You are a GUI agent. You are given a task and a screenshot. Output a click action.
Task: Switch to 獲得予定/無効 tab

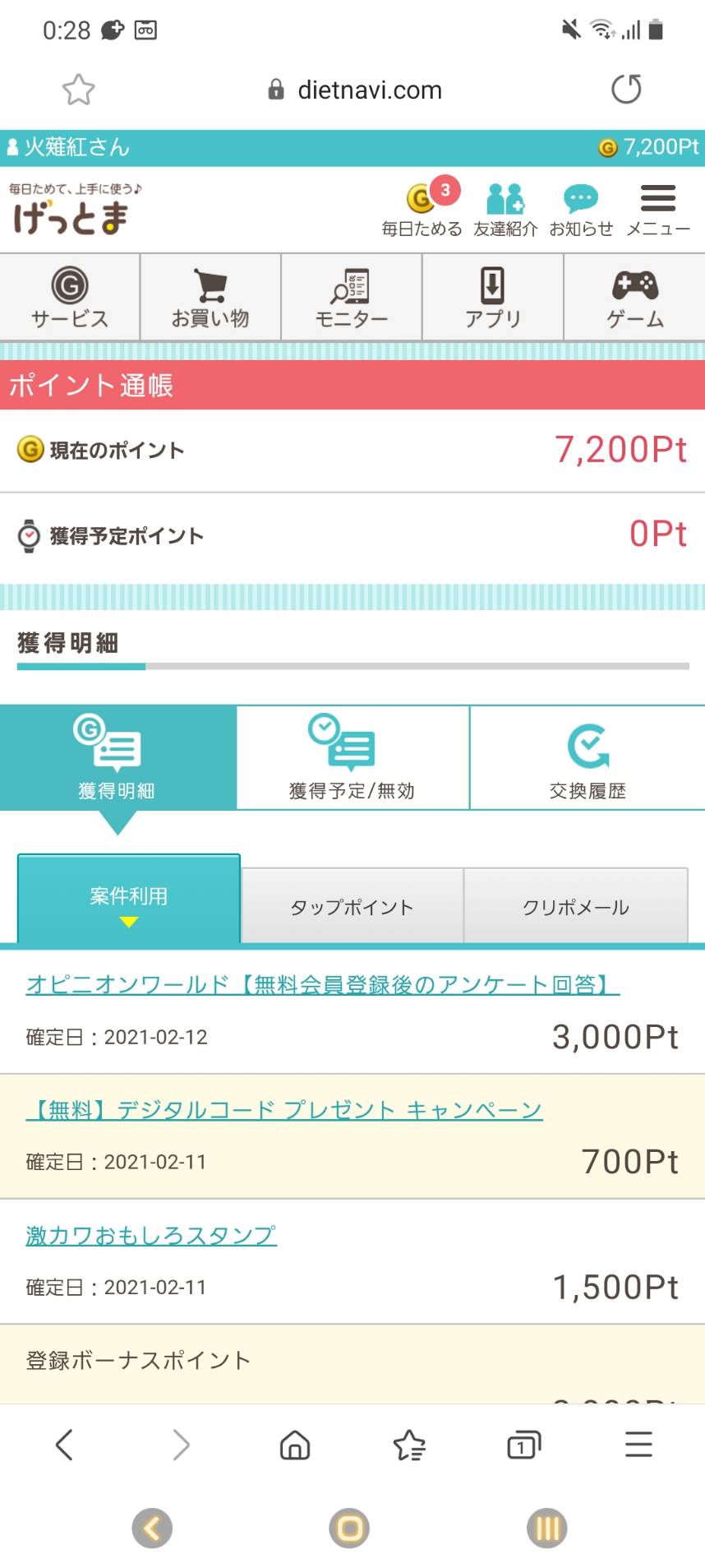pos(352,757)
